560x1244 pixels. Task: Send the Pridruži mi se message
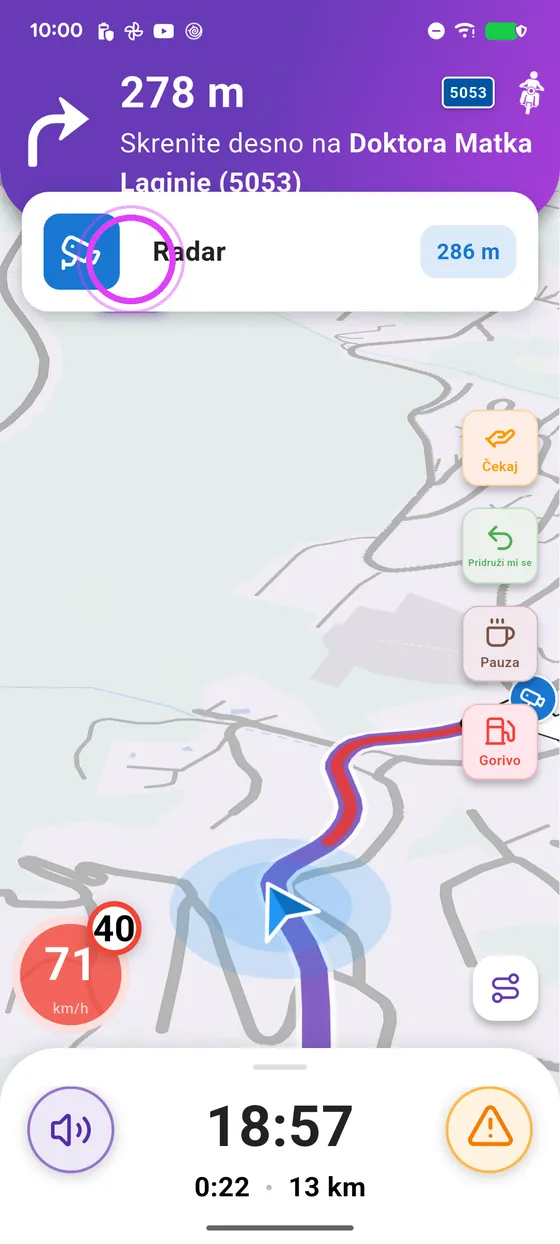pos(500,545)
